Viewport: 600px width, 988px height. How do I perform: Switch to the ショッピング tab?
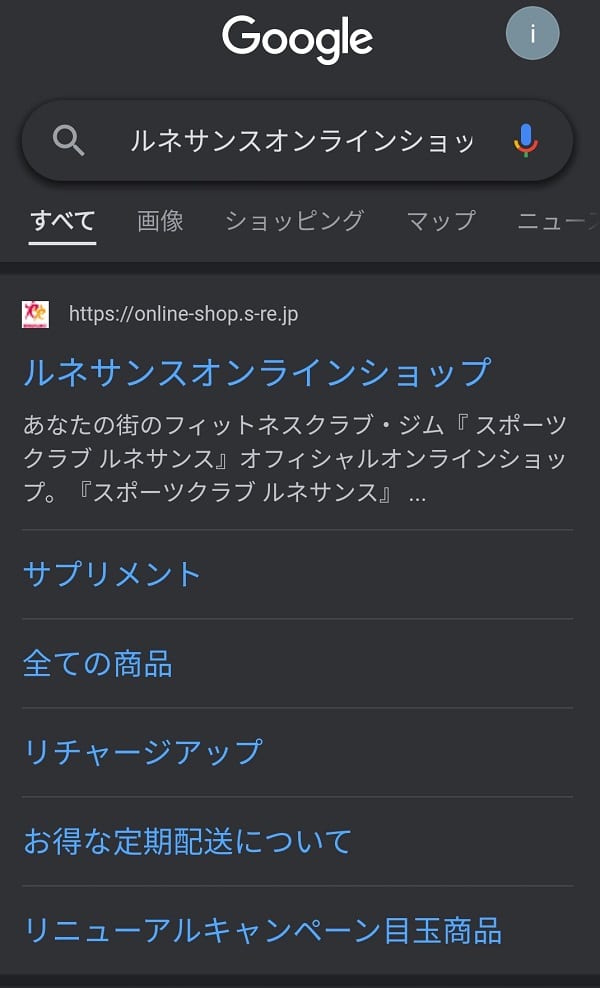294,221
